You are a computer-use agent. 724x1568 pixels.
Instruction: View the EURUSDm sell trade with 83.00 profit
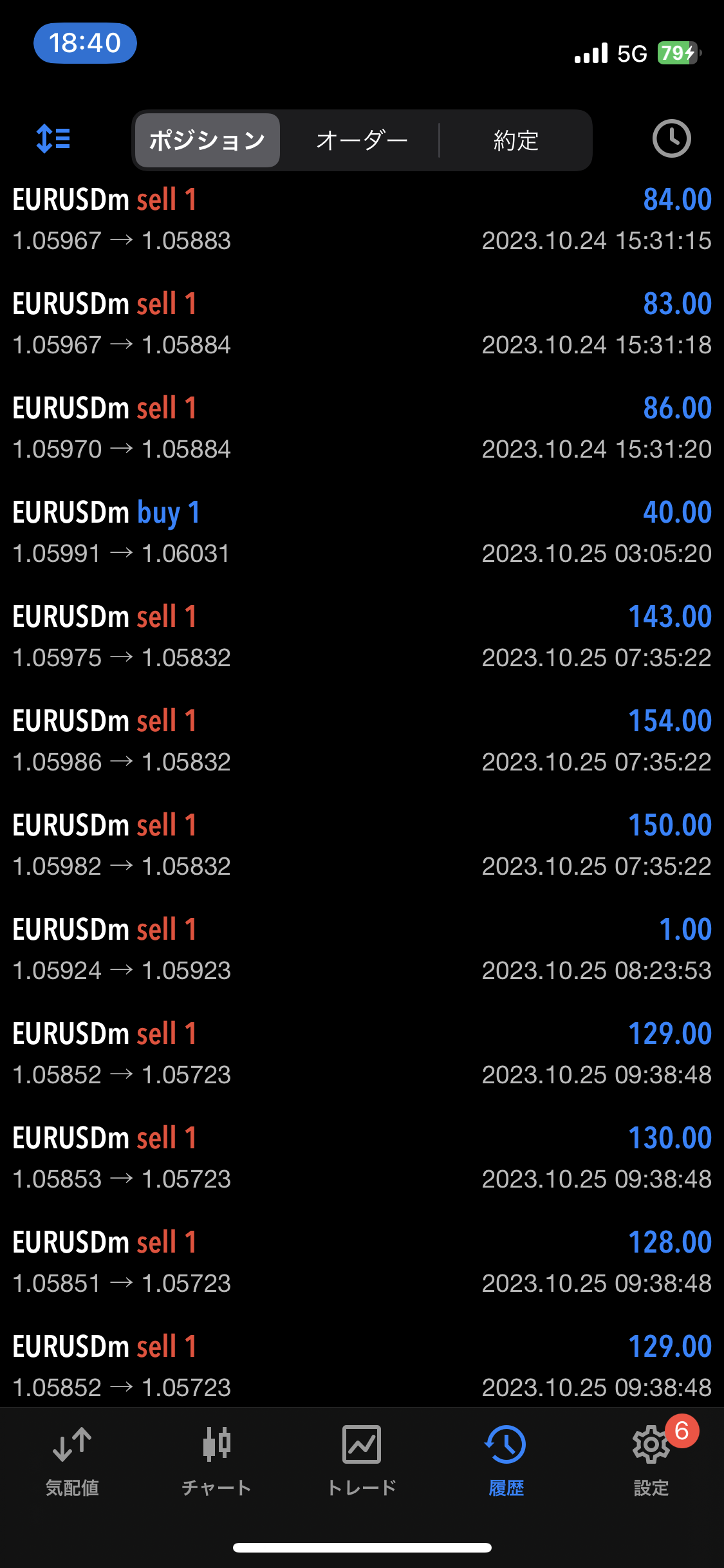[362, 324]
